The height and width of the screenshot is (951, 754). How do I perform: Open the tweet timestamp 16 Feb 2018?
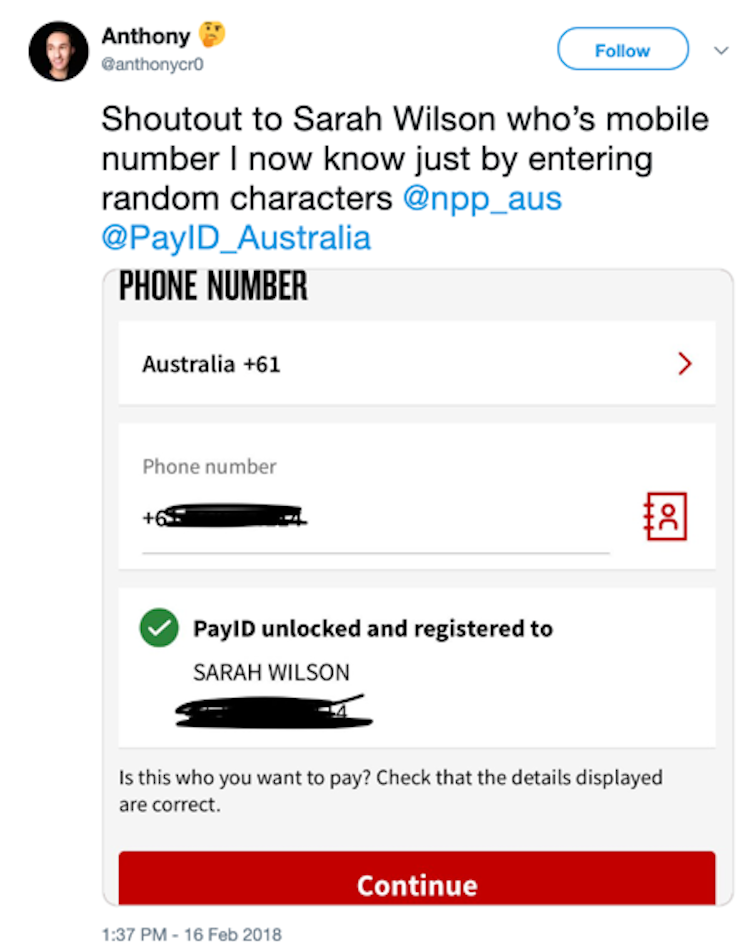pyautogui.click(x=192, y=934)
